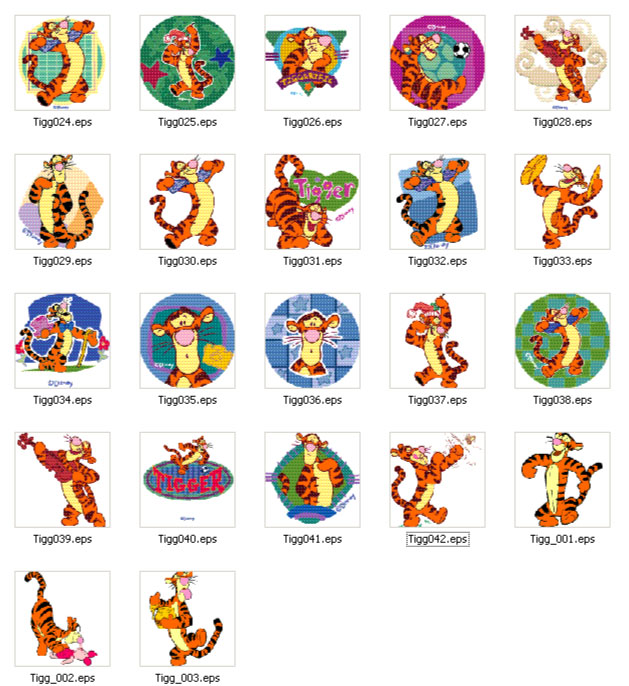This screenshot has height=686, width=629.
Task: Select the Tigg037.eps image
Action: click(x=437, y=340)
